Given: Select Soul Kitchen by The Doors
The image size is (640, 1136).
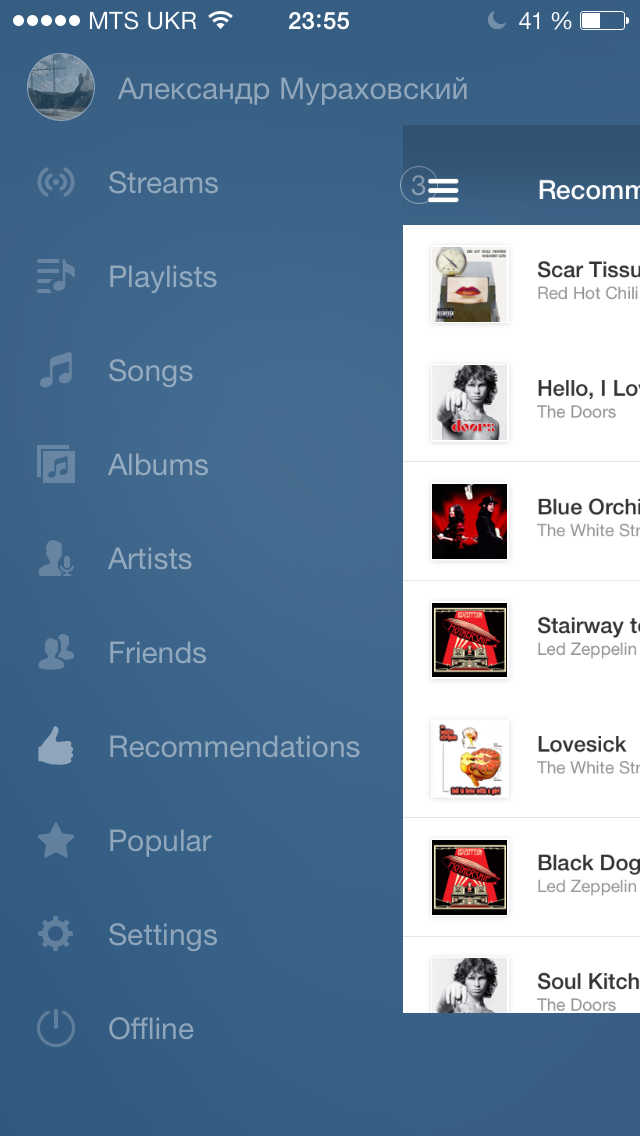Looking at the screenshot, I should pyautogui.click(x=586, y=990).
